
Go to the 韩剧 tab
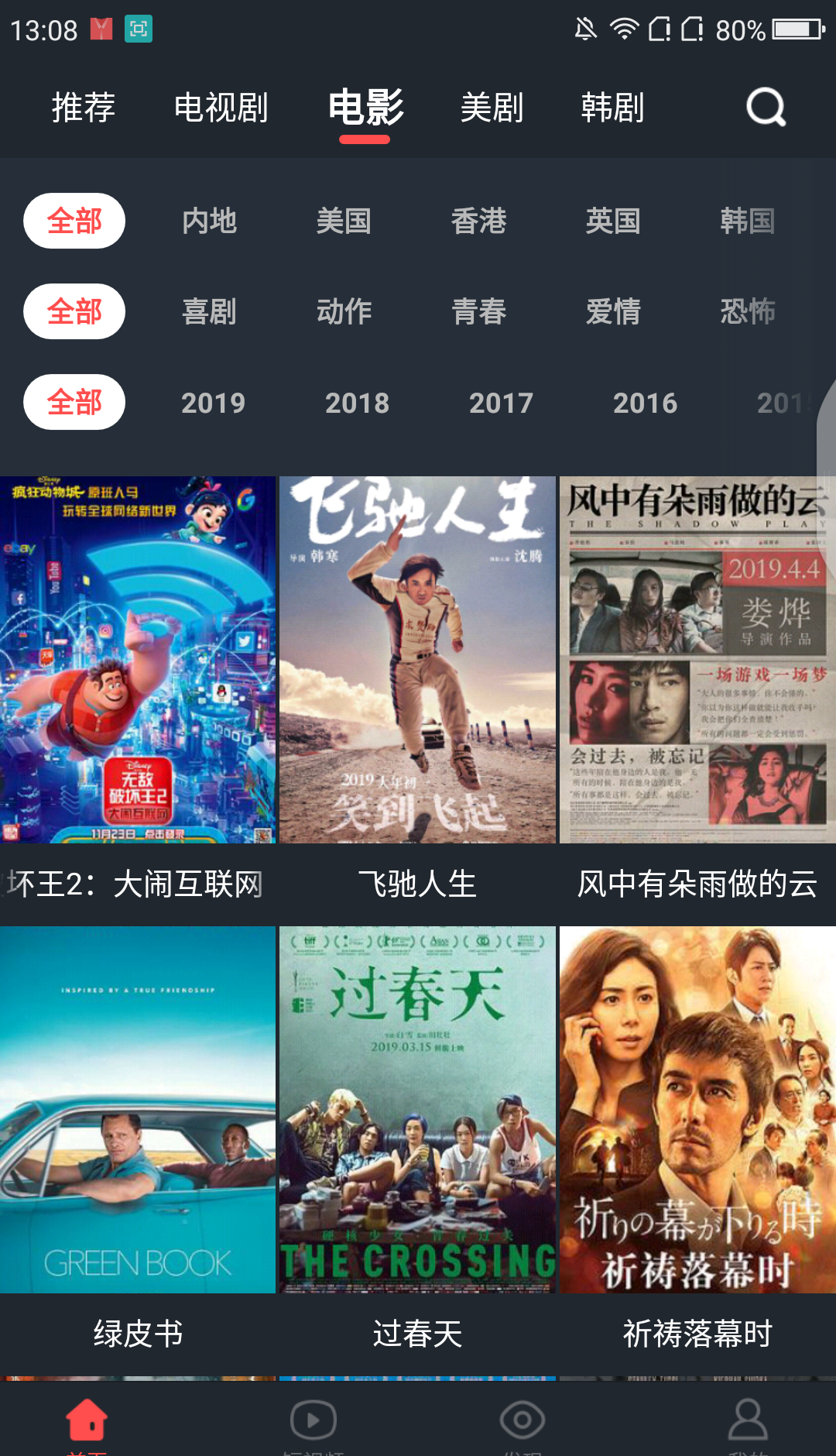(612, 107)
